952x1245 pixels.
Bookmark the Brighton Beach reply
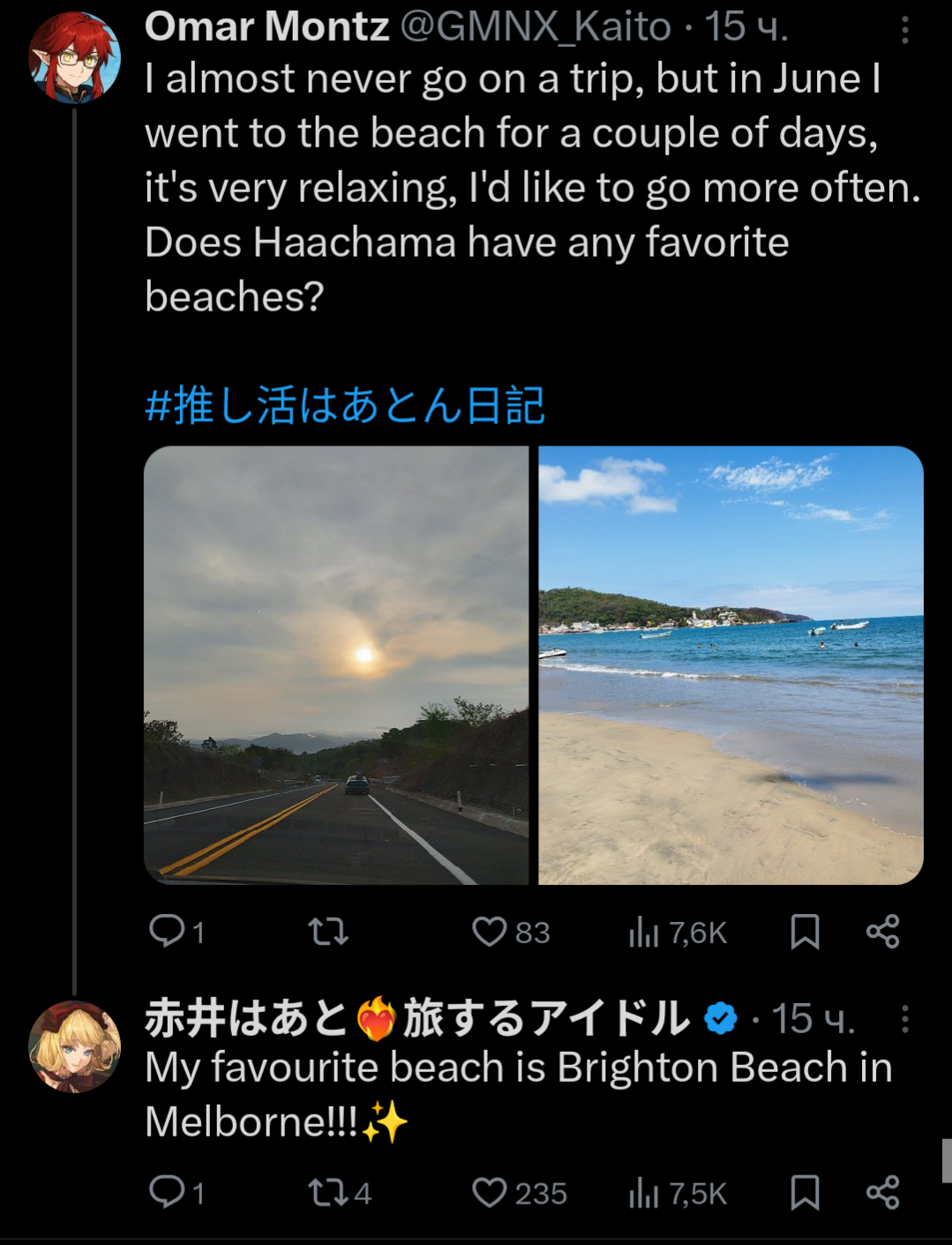pos(805,1192)
